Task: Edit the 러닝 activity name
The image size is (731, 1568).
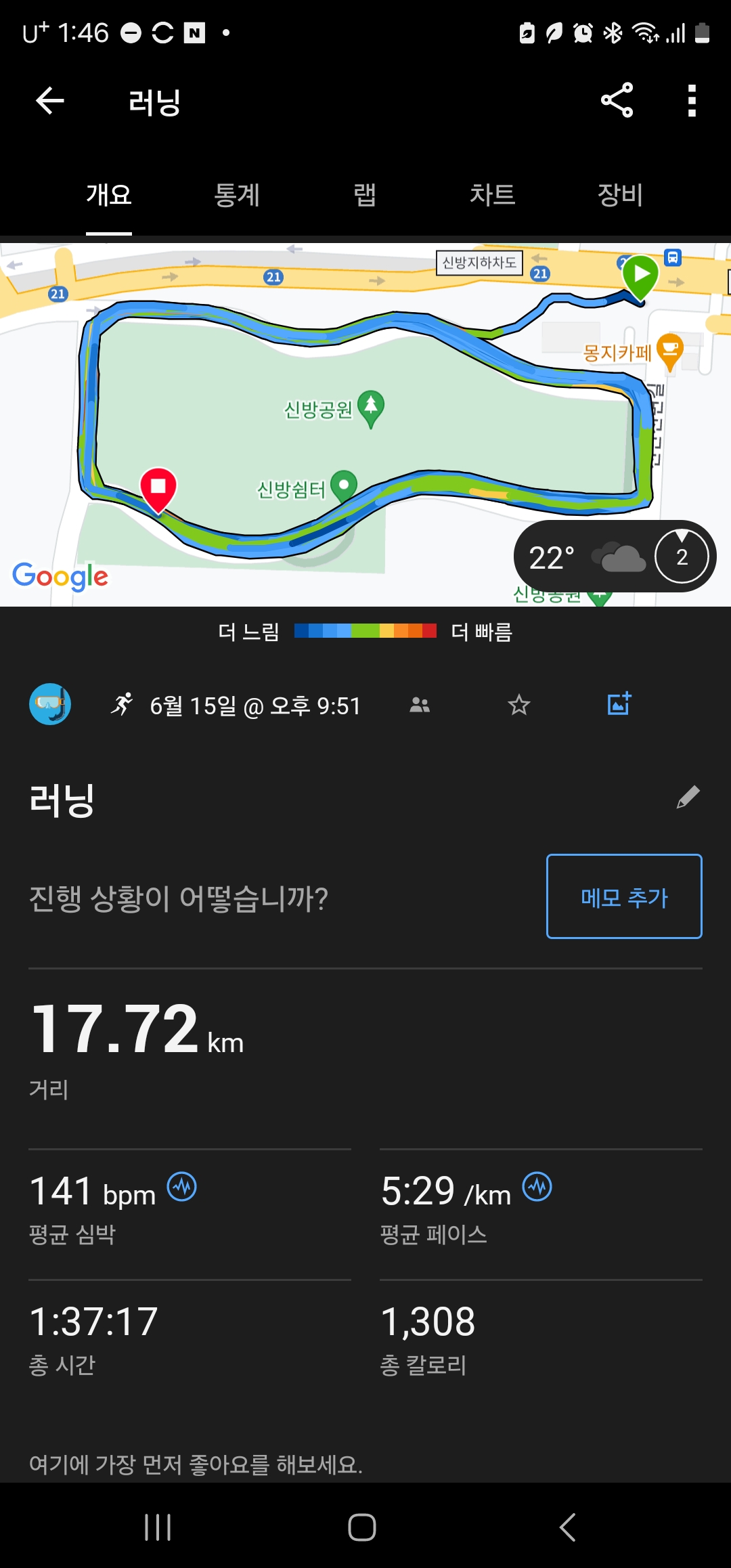Action: tap(688, 798)
